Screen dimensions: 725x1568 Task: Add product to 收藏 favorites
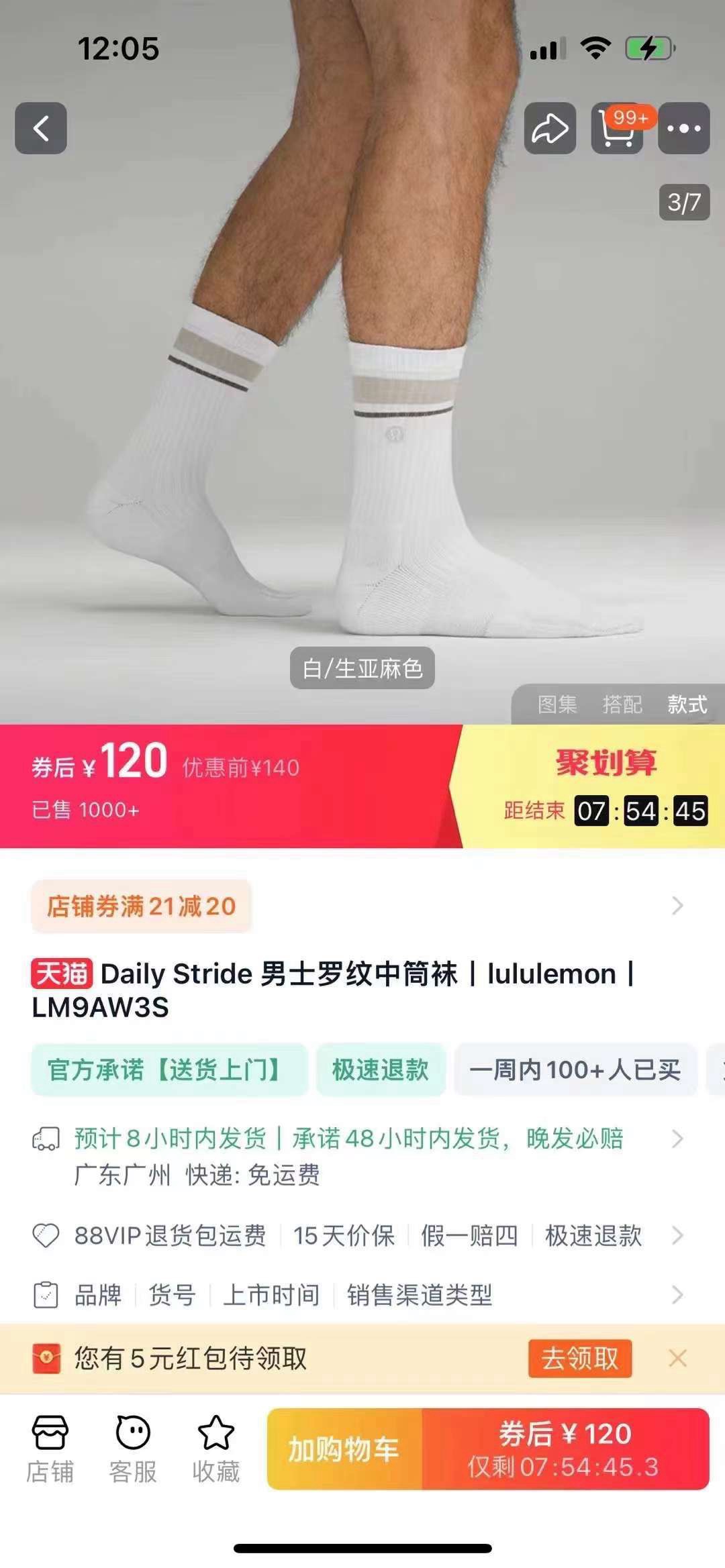[215, 1448]
